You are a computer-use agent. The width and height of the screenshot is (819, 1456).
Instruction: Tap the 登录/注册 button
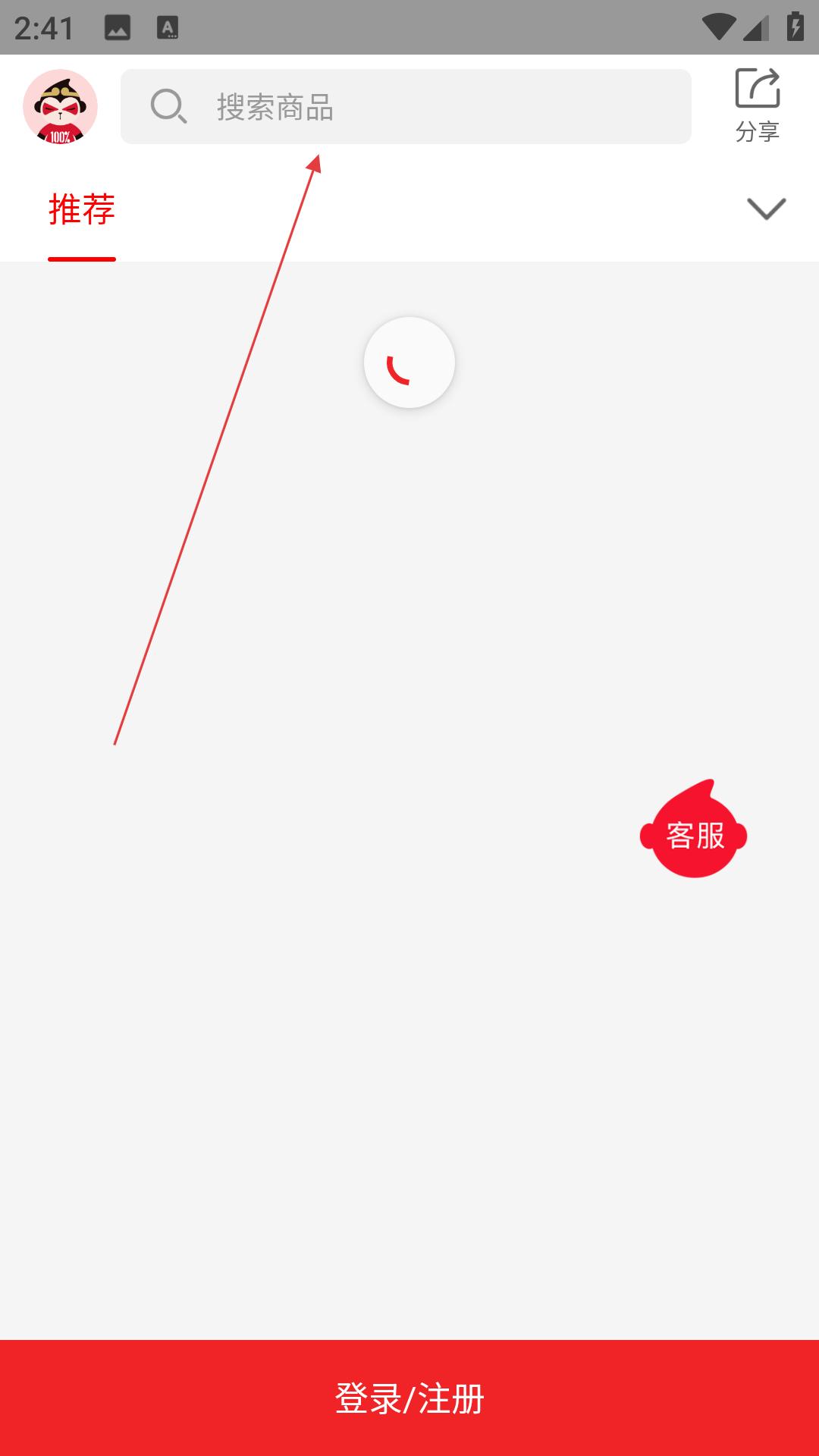[x=409, y=1398]
